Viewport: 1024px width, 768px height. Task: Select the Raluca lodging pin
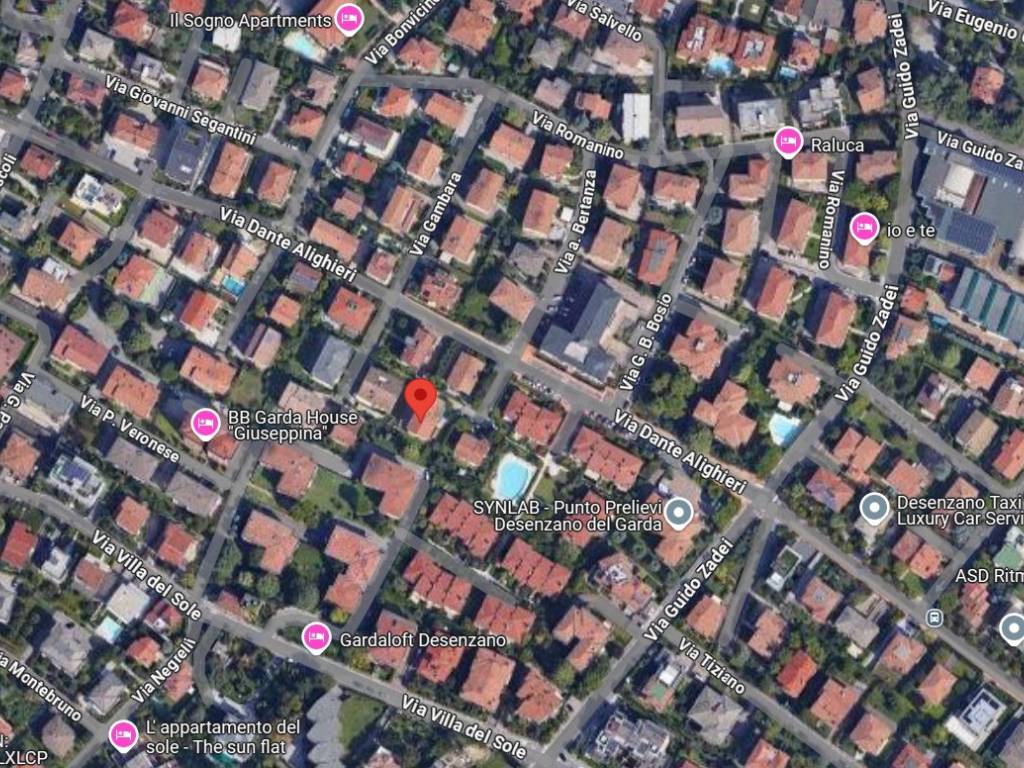point(788,142)
